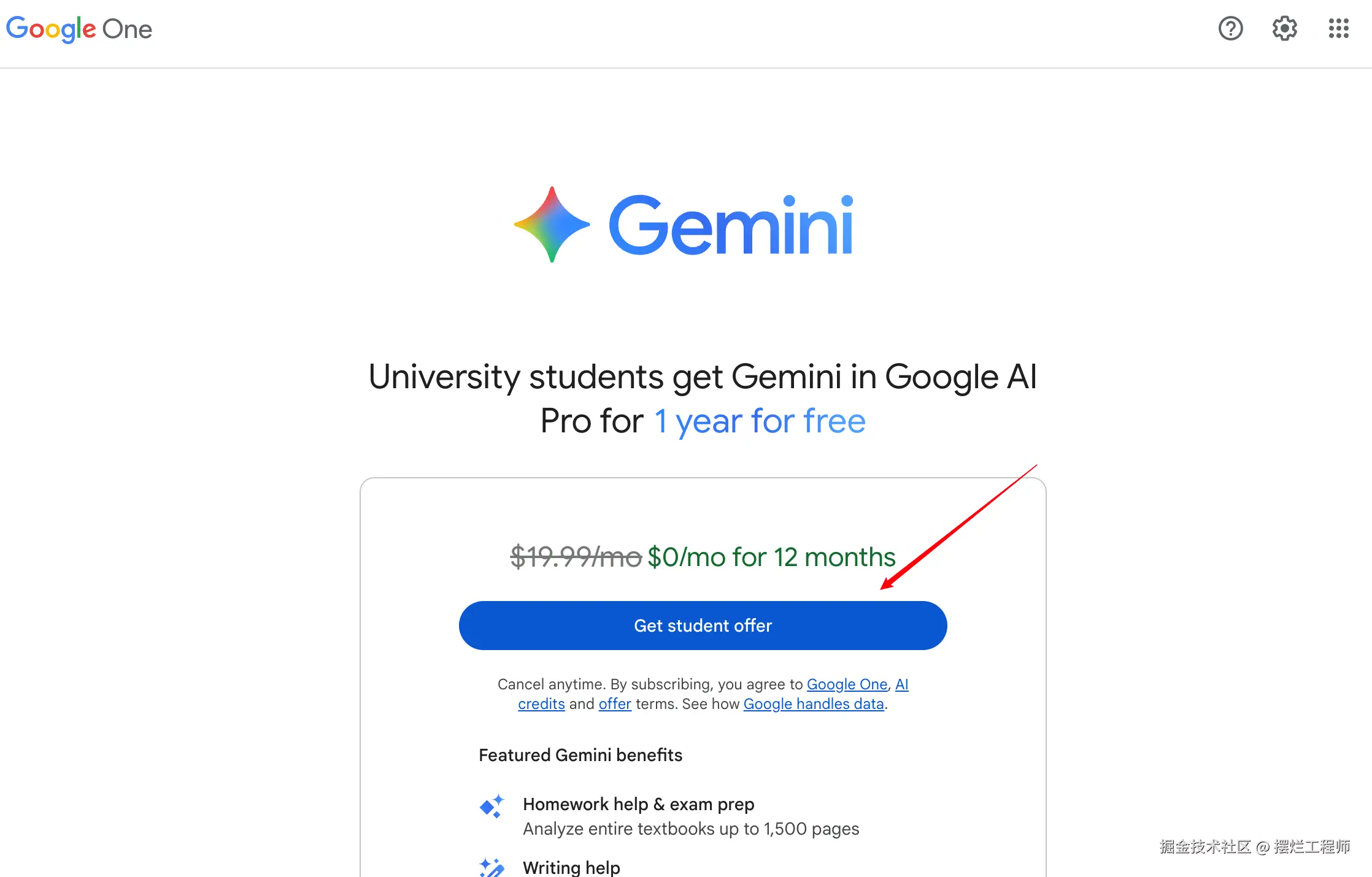The image size is (1372, 877).
Task: Open the Google One terms link
Action: [x=847, y=684]
